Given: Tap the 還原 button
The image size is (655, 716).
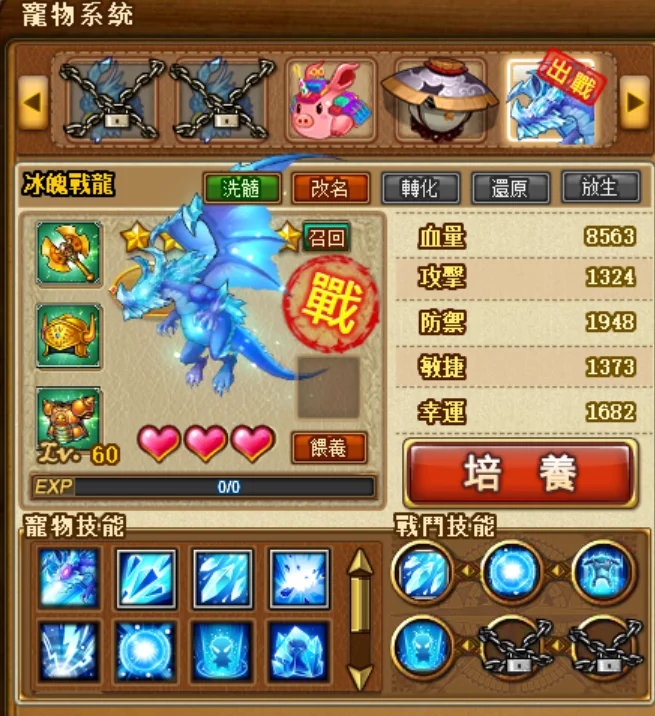Looking at the screenshot, I should pyautogui.click(x=510, y=188).
